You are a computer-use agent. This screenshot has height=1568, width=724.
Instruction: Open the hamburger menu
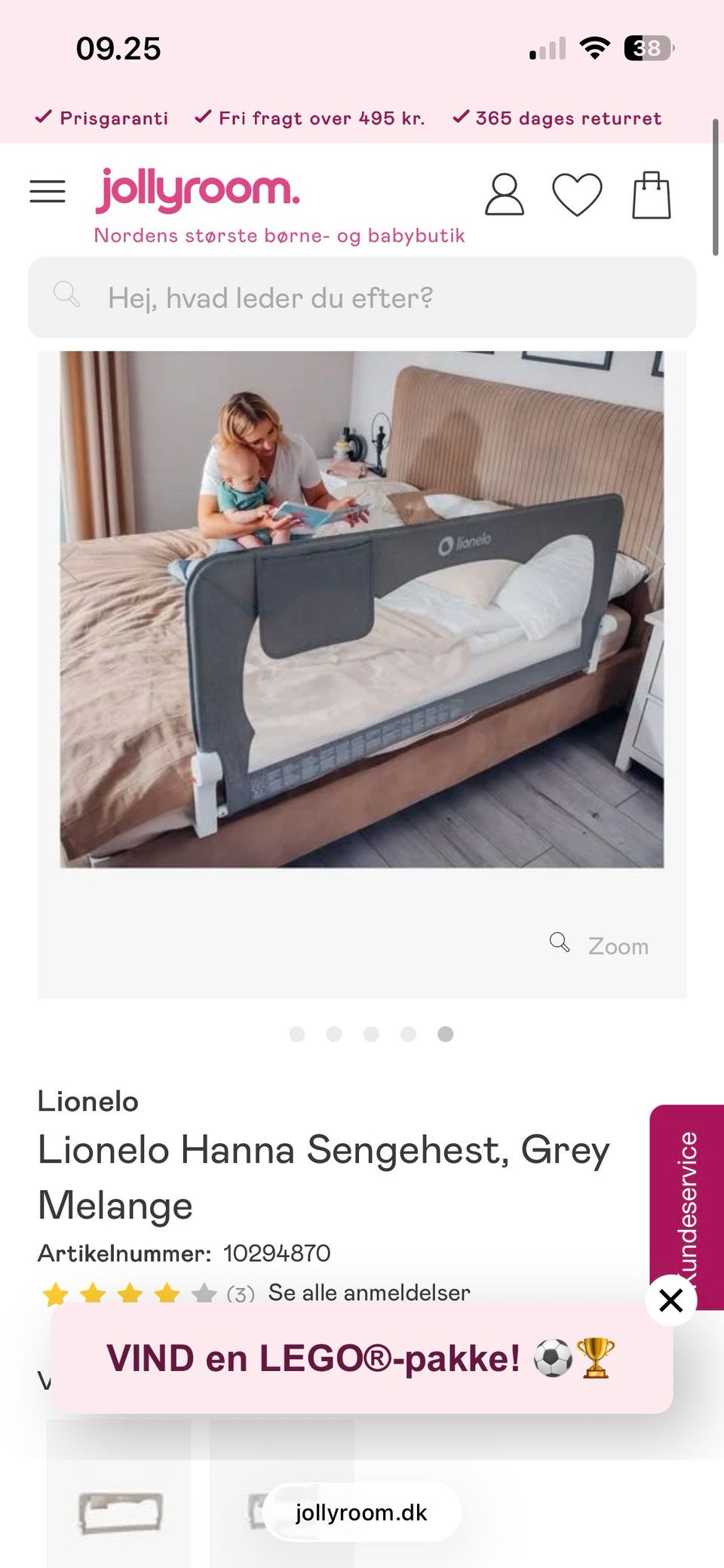coord(48,192)
